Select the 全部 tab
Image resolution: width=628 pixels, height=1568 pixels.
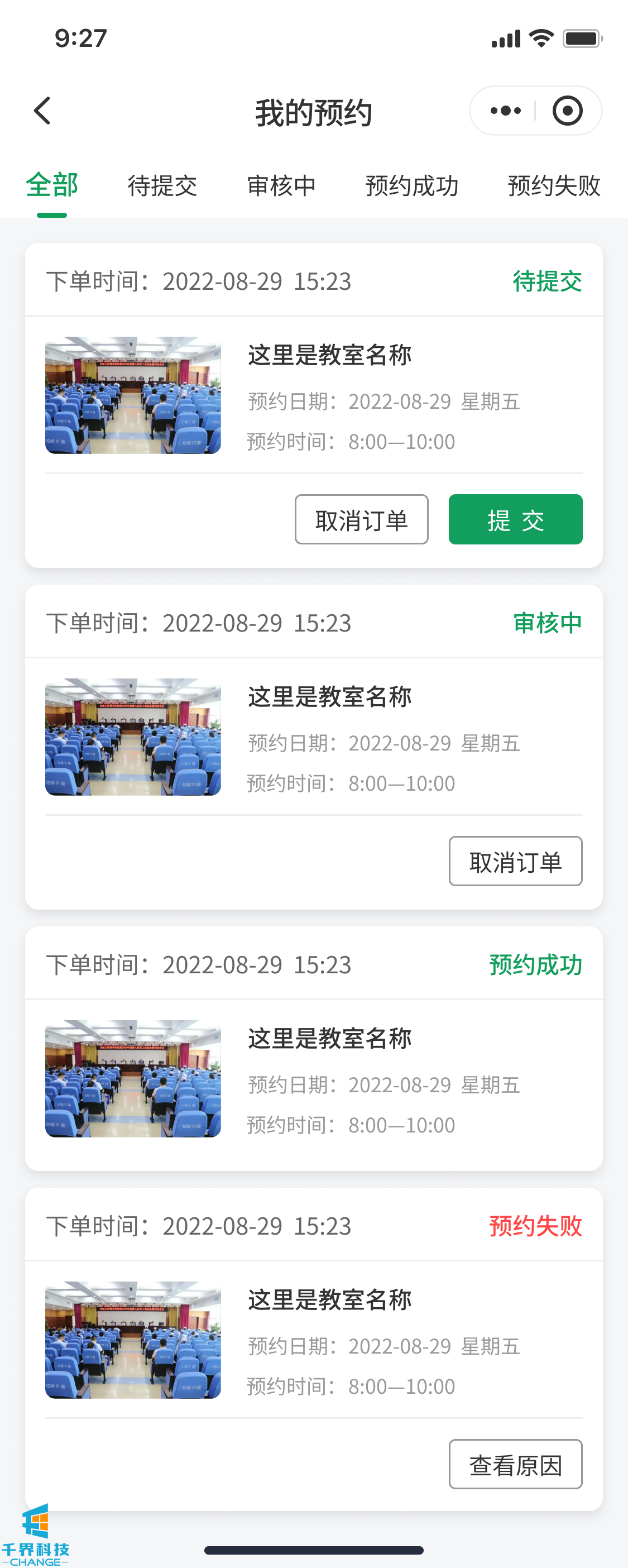[x=52, y=185]
